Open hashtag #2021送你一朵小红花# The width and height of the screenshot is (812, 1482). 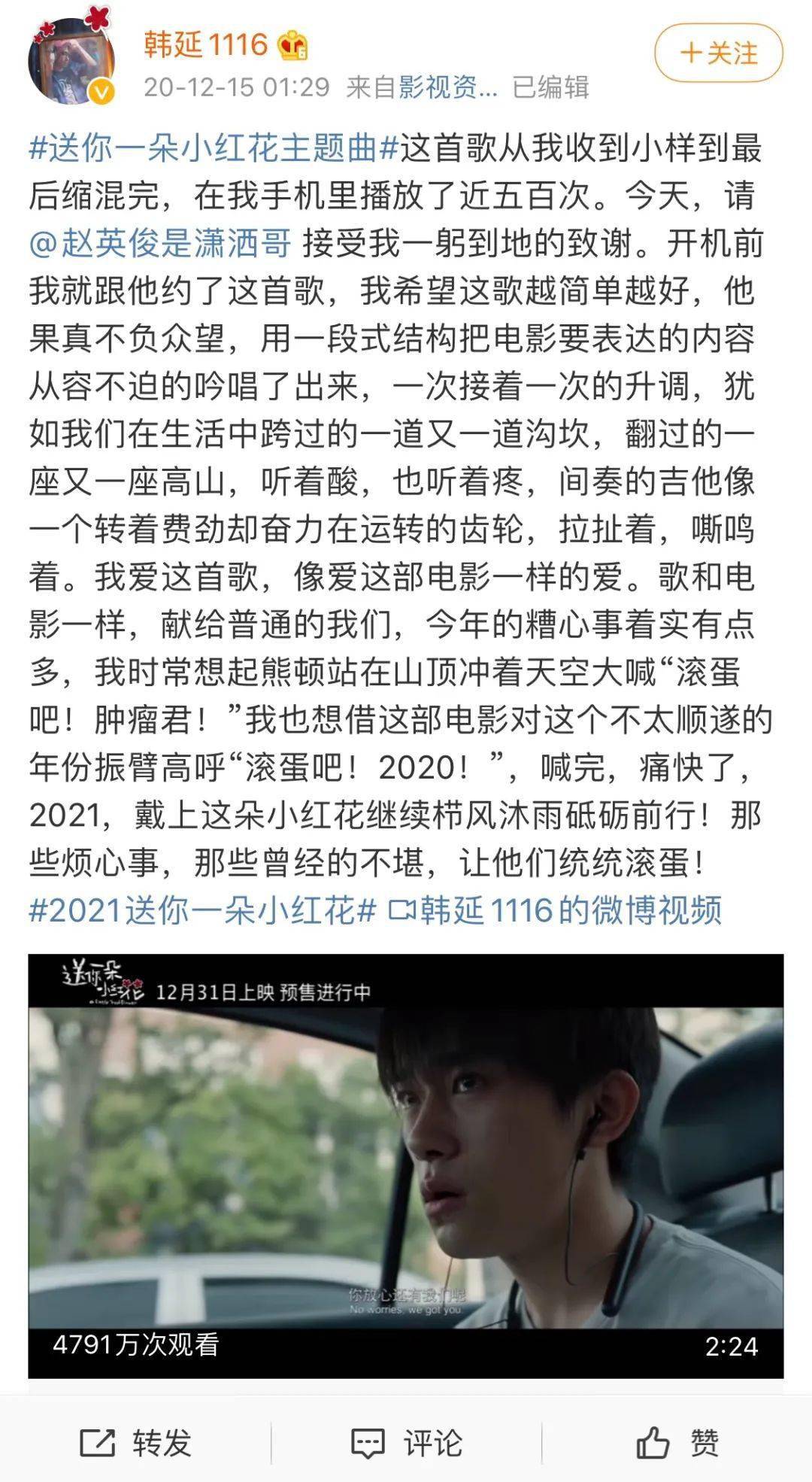pos(202,910)
